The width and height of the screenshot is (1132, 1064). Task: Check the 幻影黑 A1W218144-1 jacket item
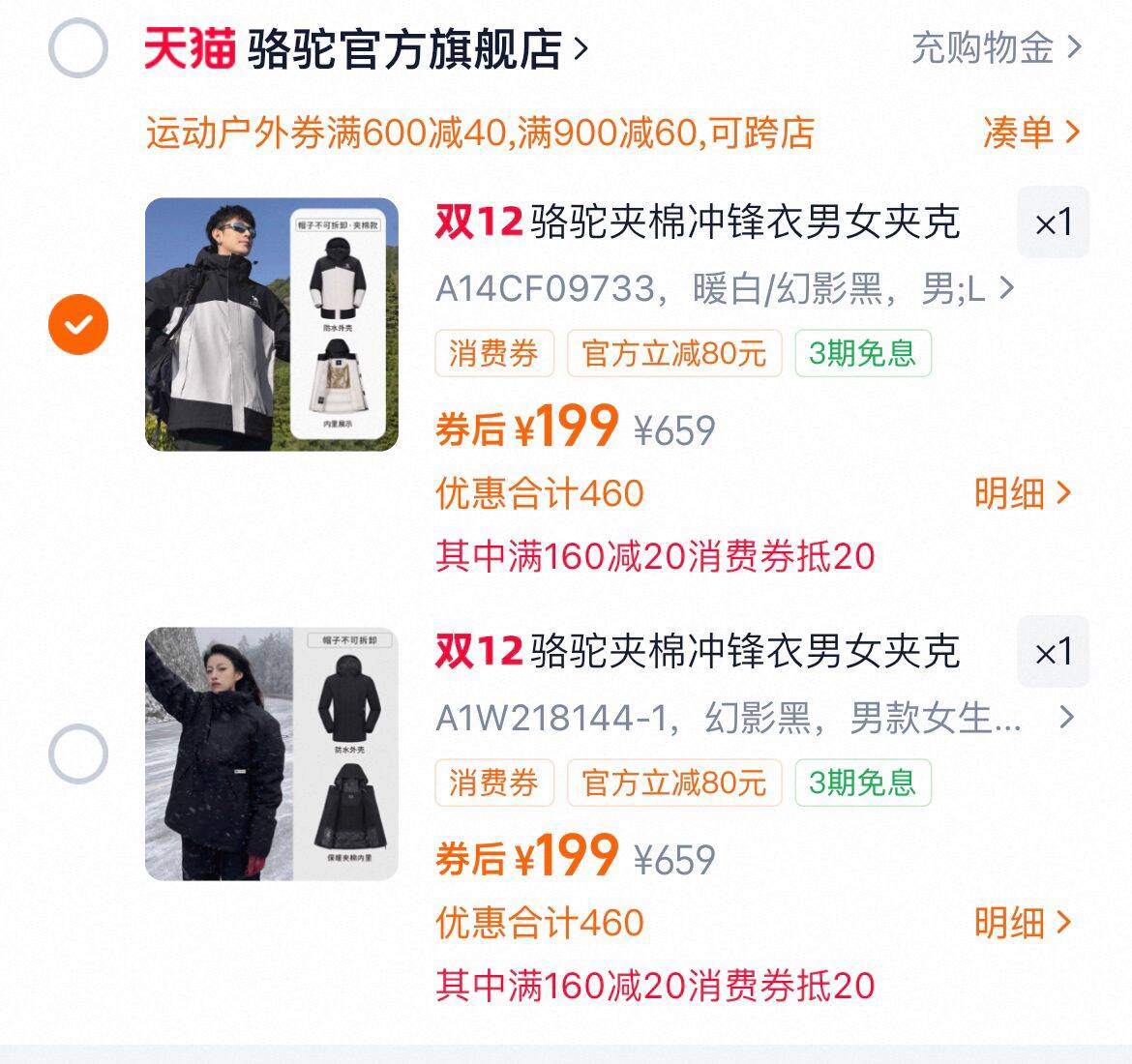78,754
